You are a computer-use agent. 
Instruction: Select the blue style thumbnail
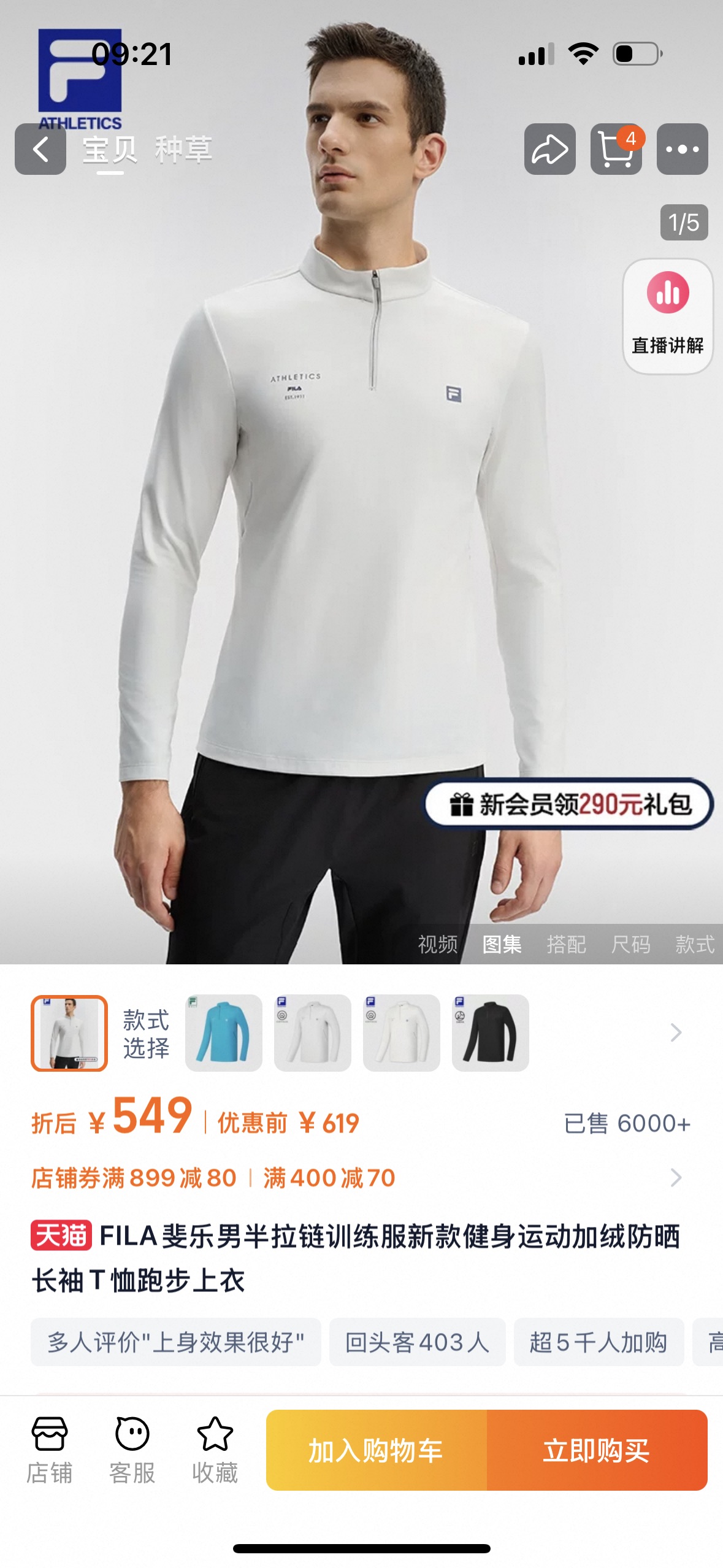tap(224, 1033)
